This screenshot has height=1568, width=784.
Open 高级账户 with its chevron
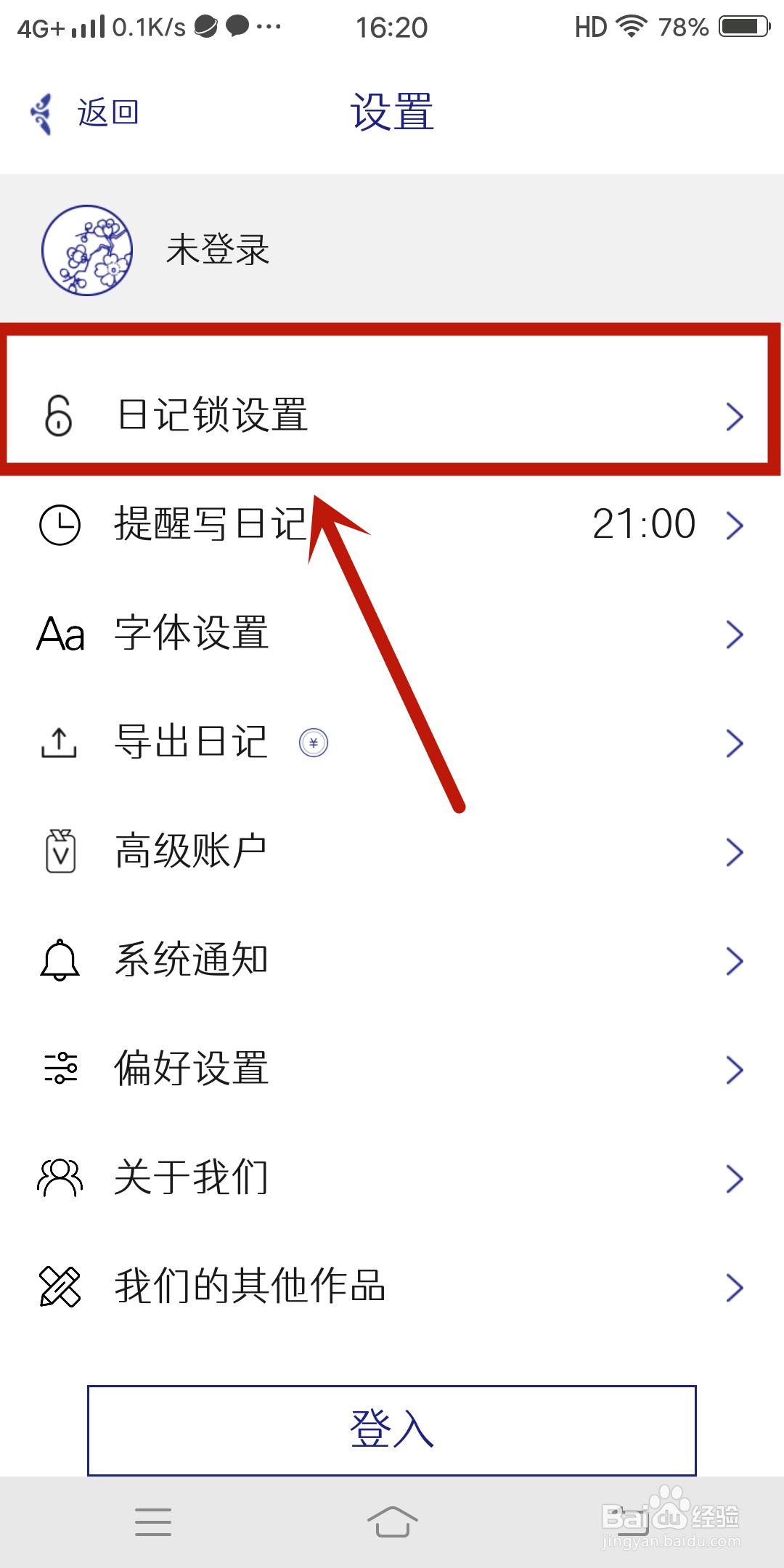pos(735,851)
